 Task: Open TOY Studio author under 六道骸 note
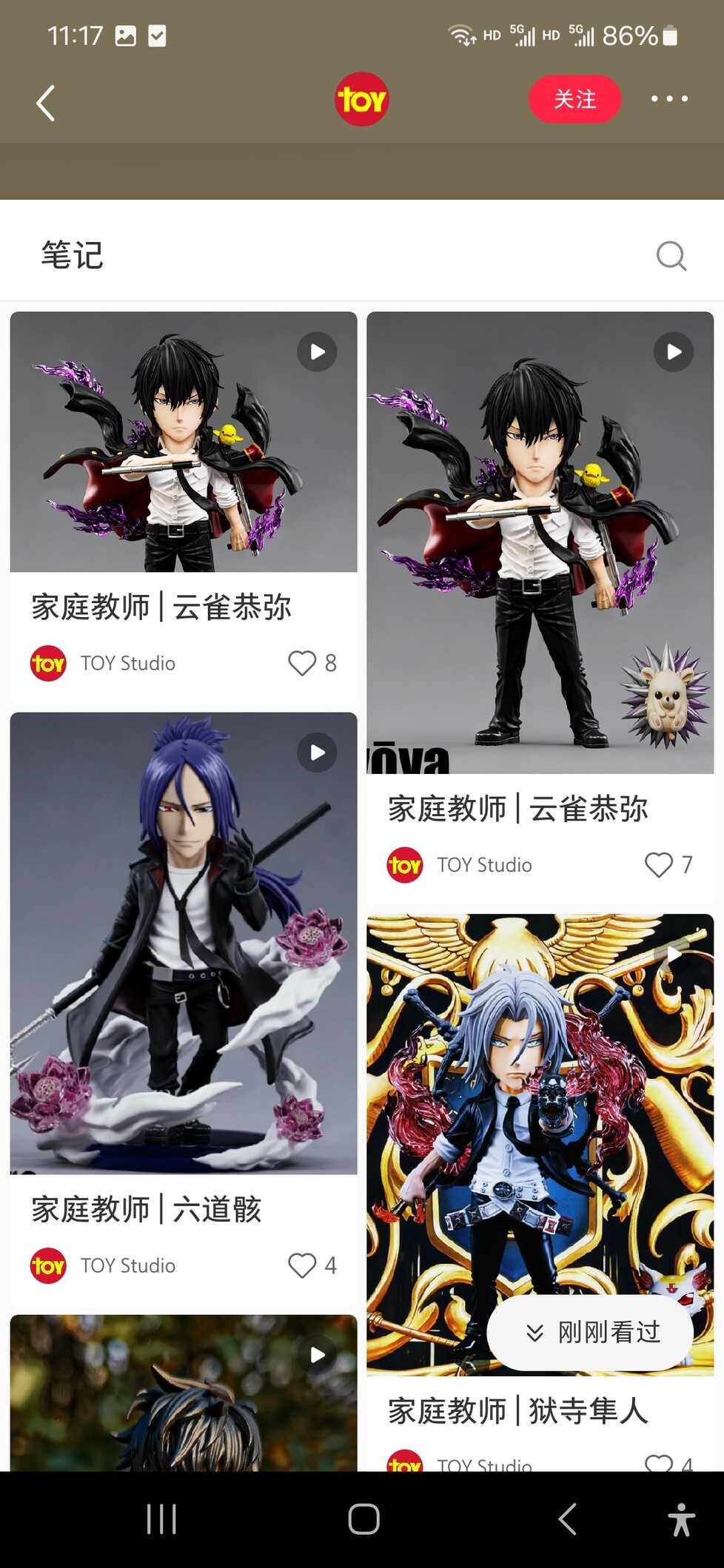coord(127,1265)
